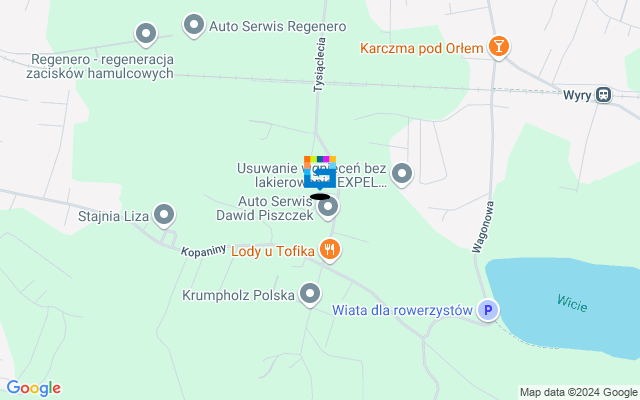Select the Karczma pod Orłem restaurant marker

pos(498,46)
